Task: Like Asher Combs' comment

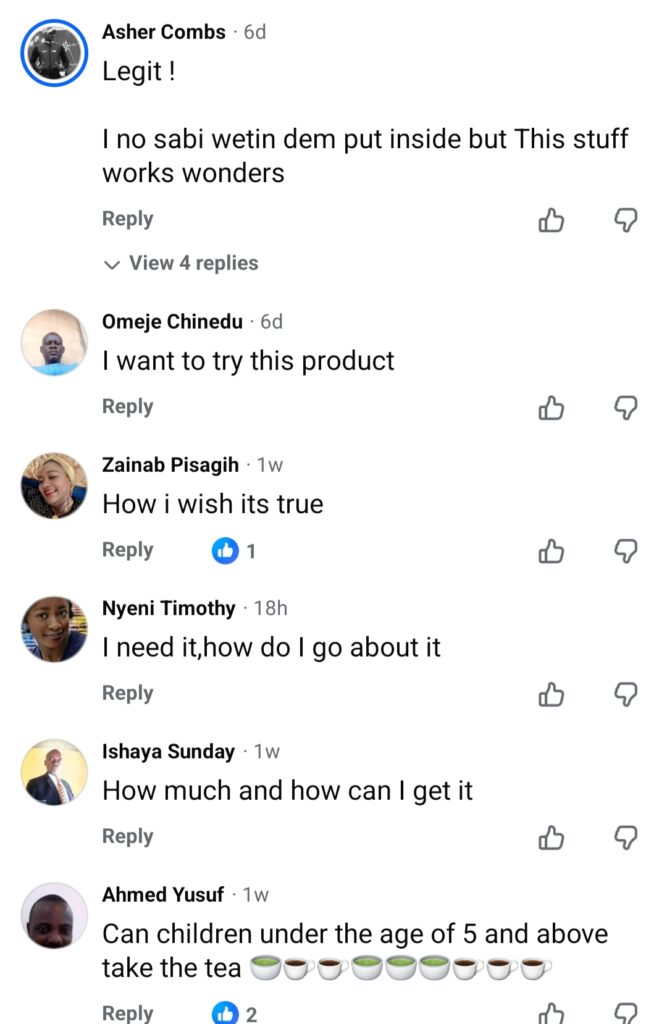Action: [x=551, y=220]
